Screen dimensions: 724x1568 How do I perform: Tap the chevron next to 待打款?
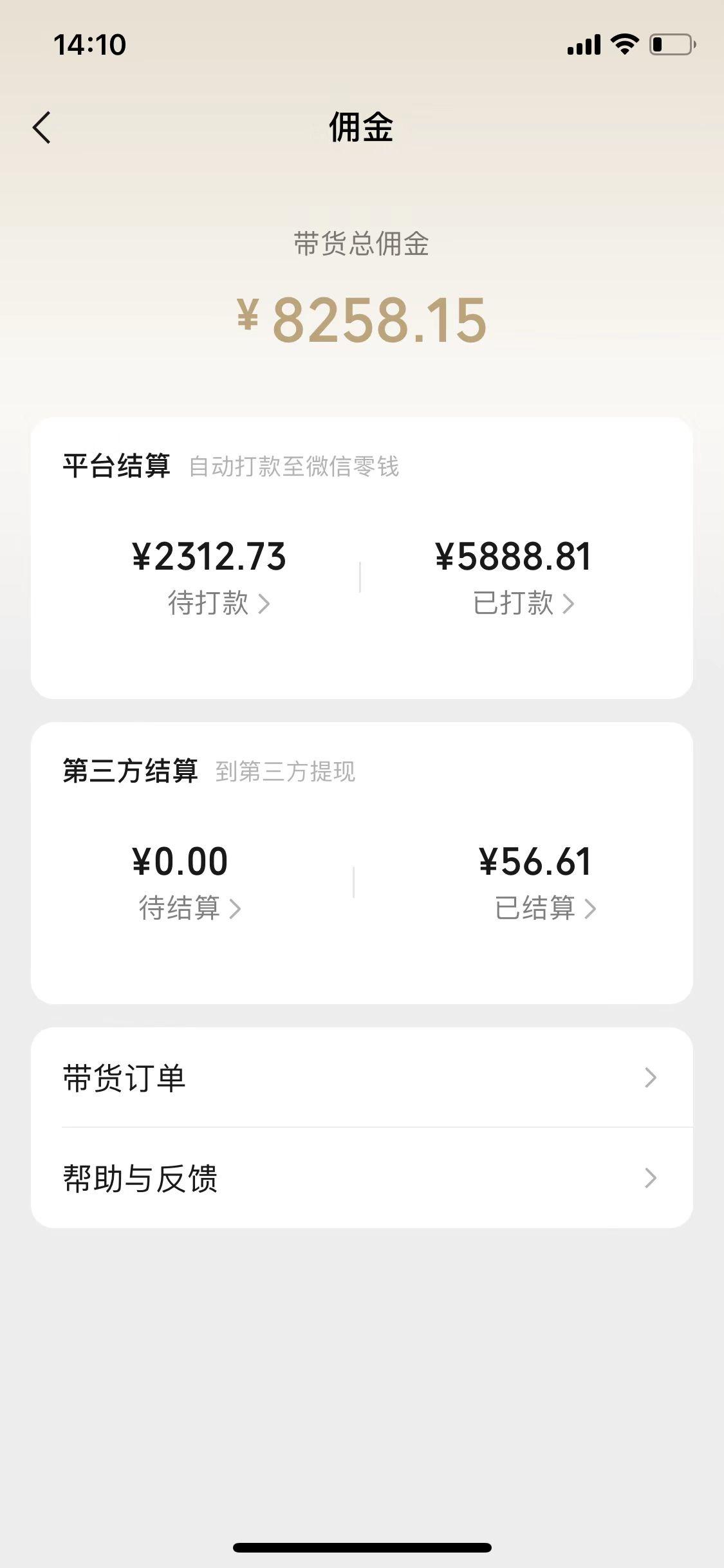click(265, 604)
